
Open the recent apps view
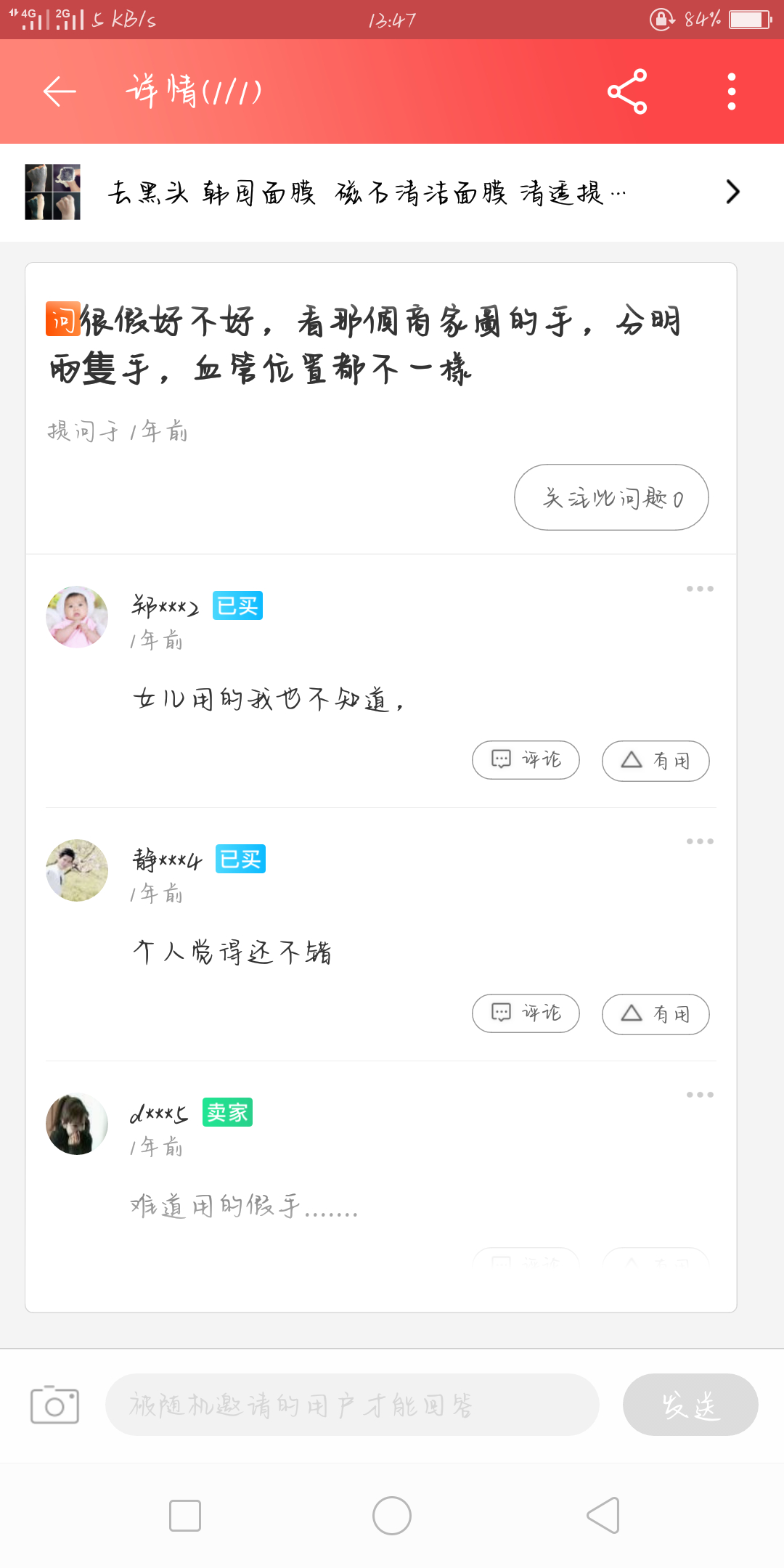[185, 1516]
